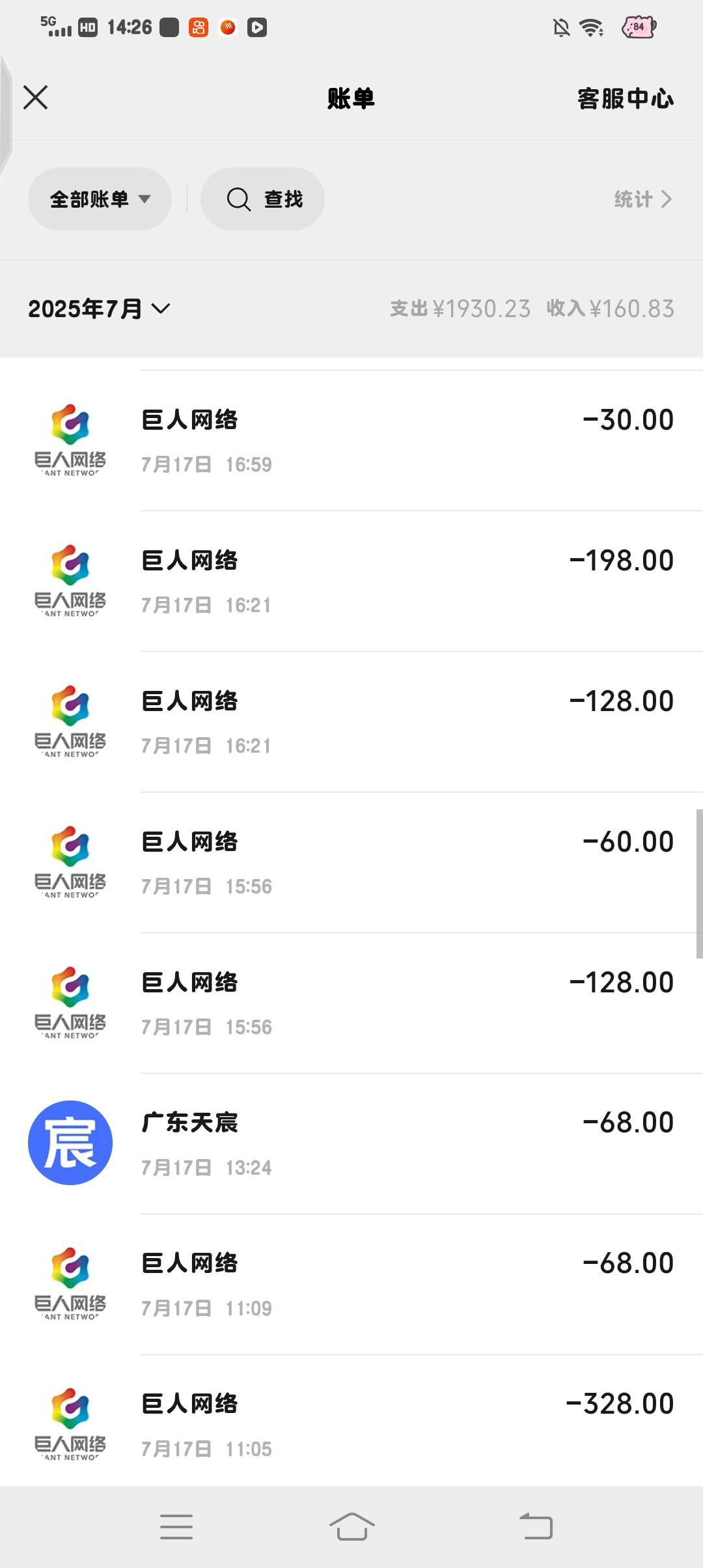Open 客服中心 customer service
Screen dimensions: 703x1568
click(x=625, y=99)
